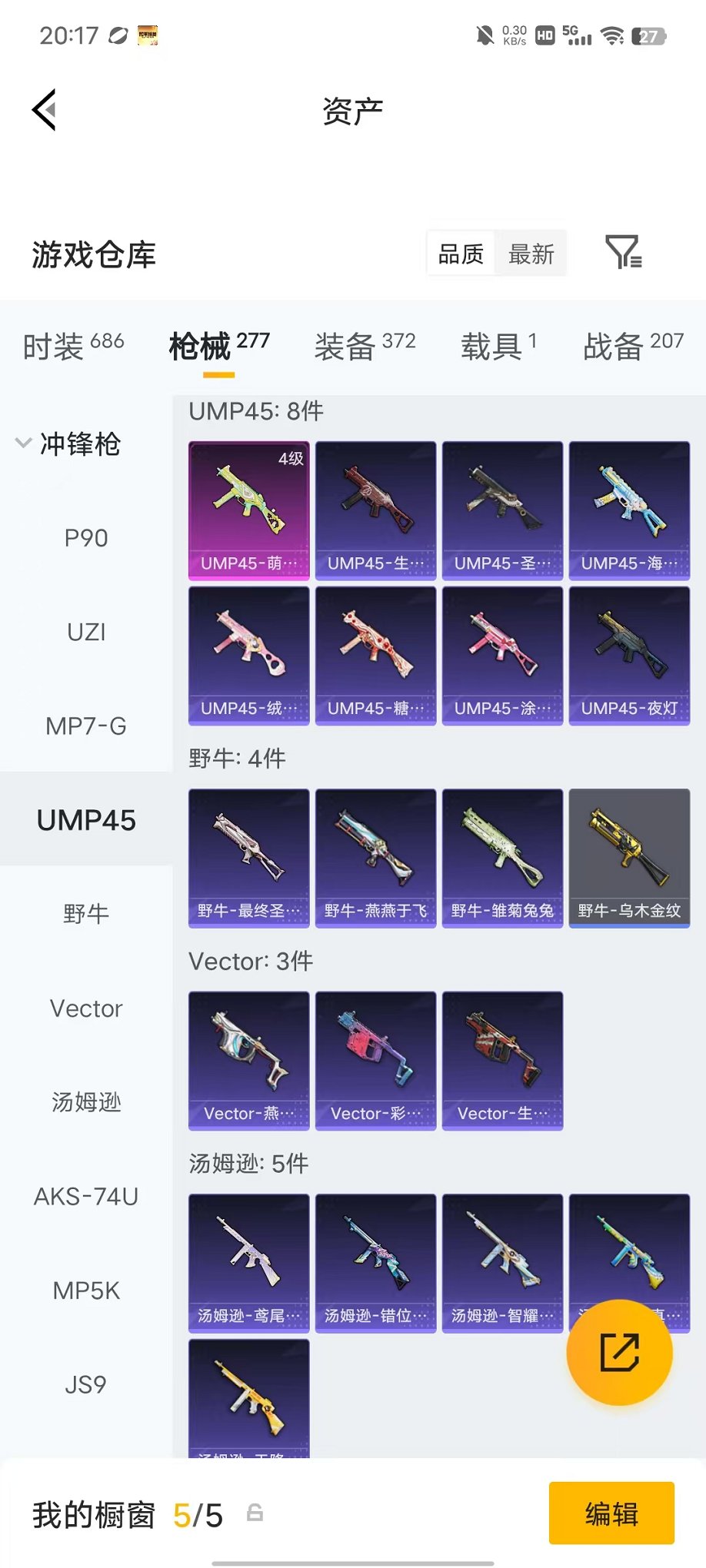Viewport: 706px width, 1568px height.
Task: Open the UMP45-夜灯 skin tile
Action: 629,656
